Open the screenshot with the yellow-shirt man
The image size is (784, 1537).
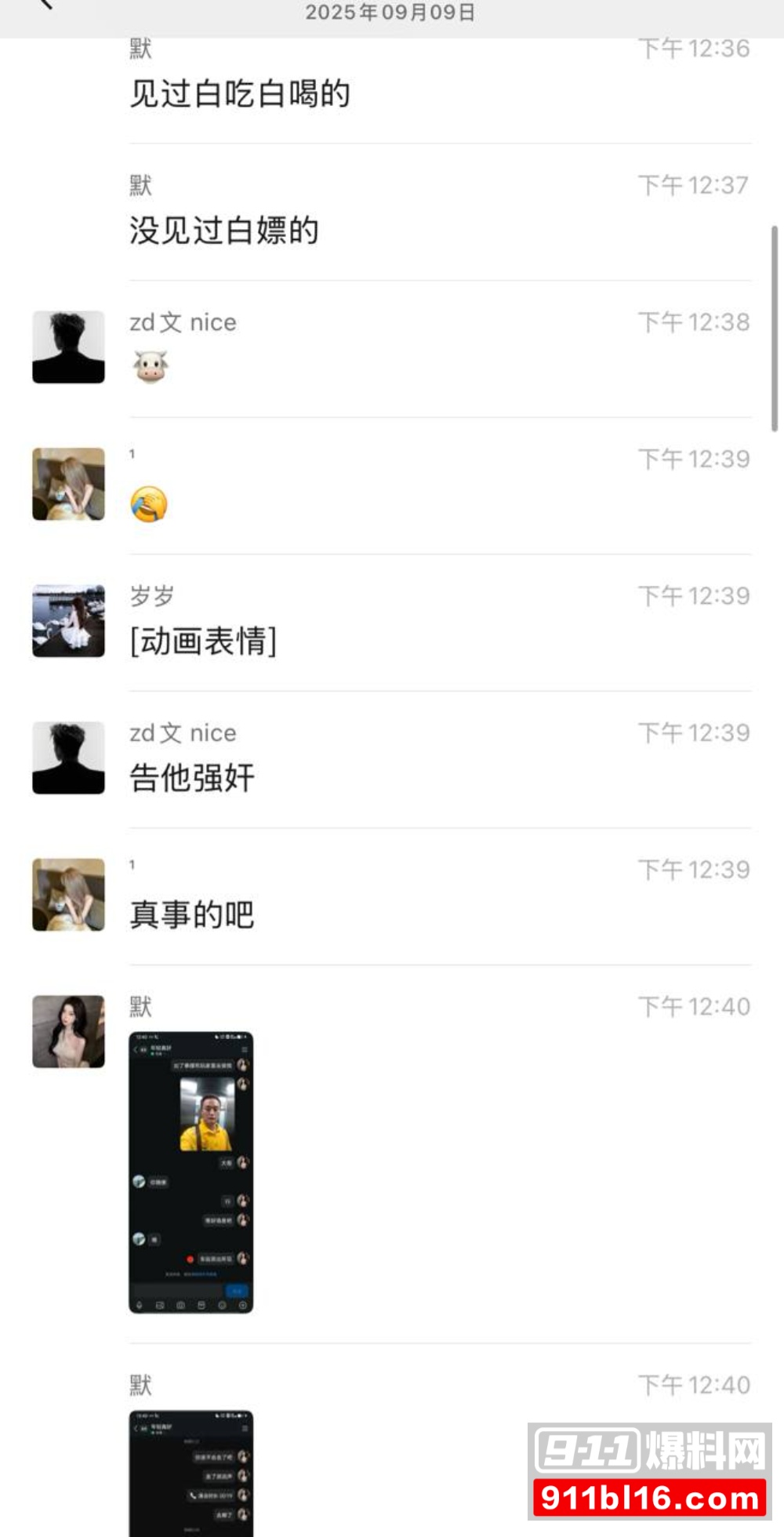191,1172
